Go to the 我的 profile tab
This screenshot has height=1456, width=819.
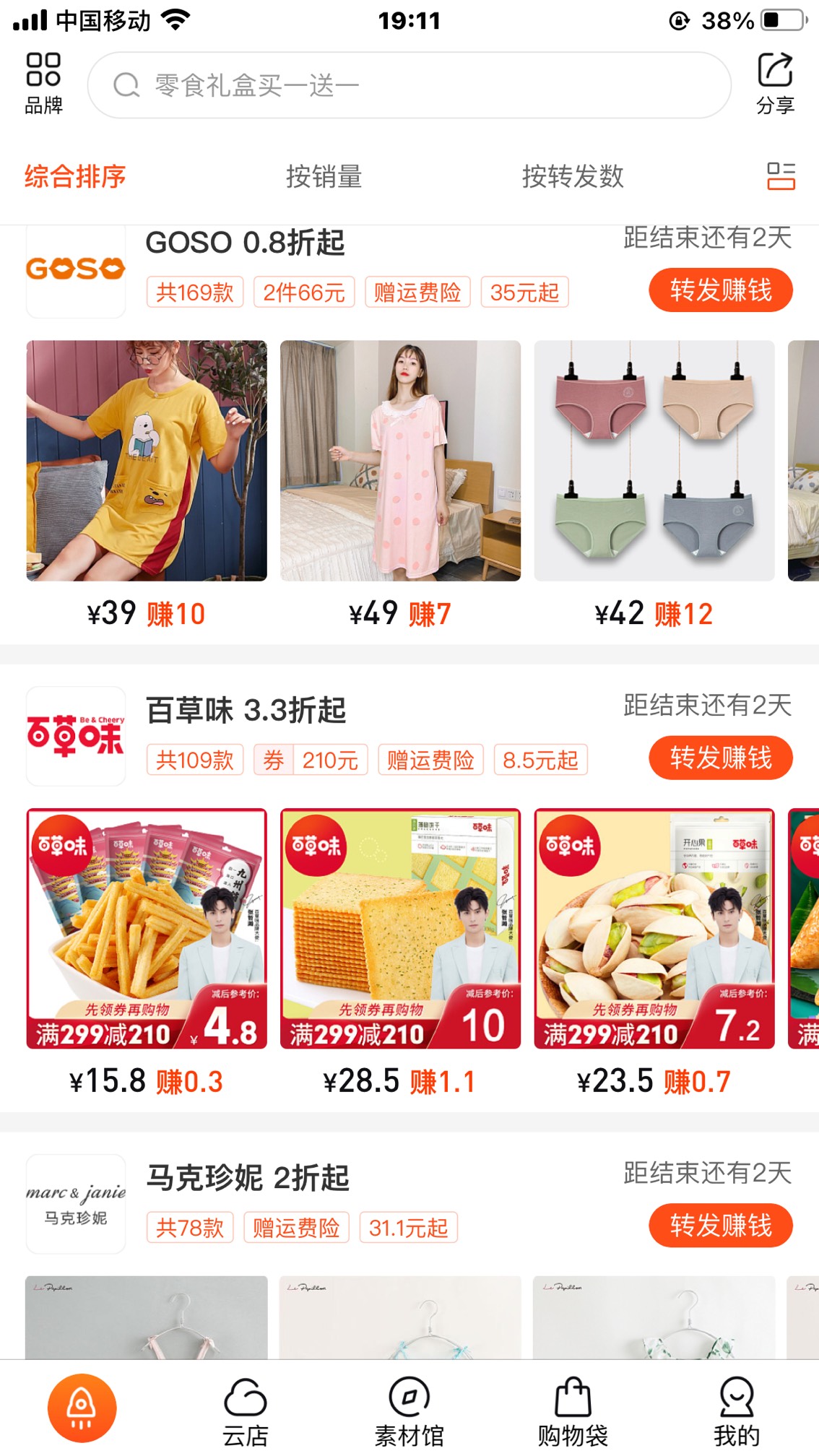(x=737, y=1411)
